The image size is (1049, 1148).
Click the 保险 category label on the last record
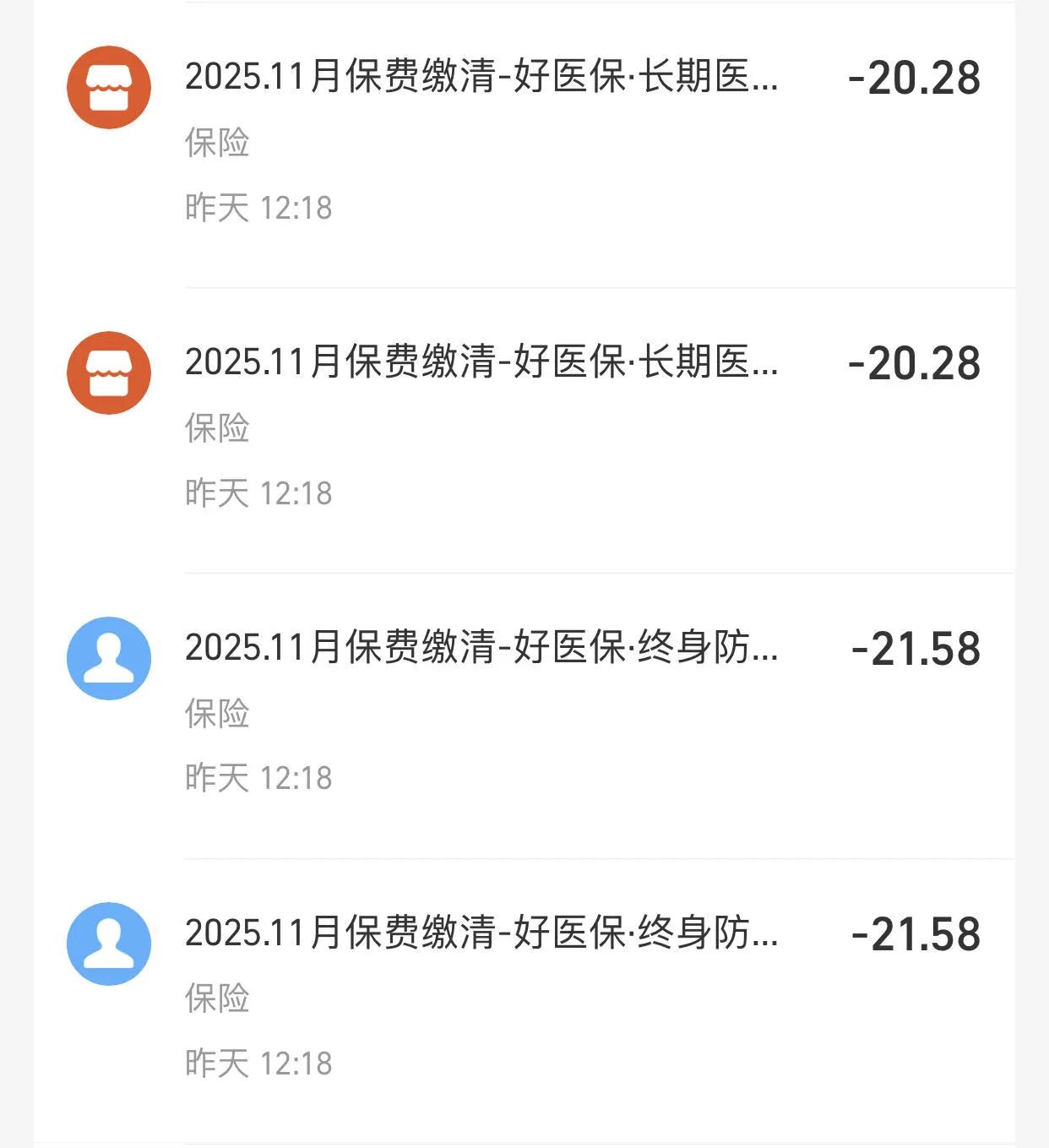218,999
